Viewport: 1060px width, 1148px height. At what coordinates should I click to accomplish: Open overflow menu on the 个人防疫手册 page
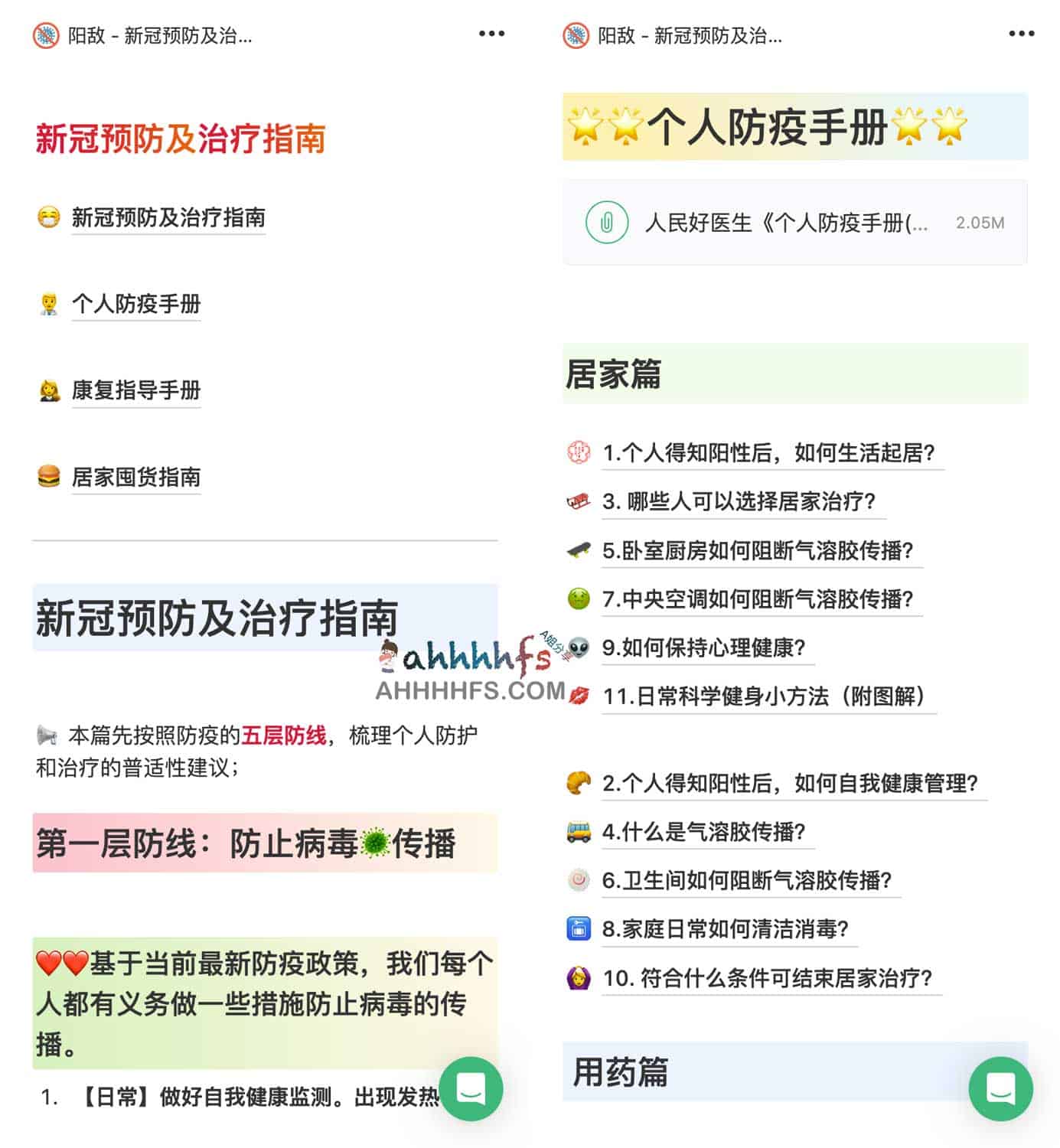click(1021, 34)
